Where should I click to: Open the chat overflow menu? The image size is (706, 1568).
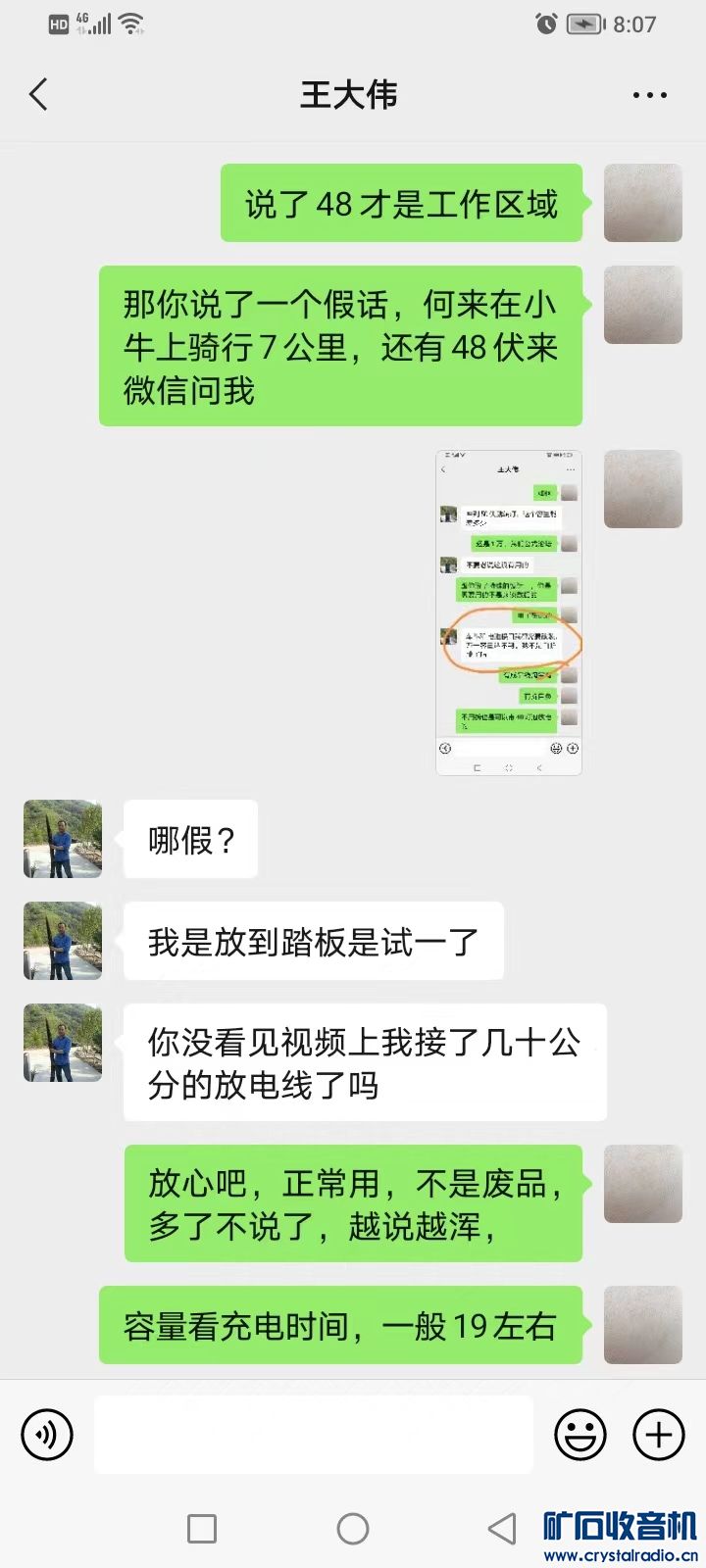tap(649, 95)
